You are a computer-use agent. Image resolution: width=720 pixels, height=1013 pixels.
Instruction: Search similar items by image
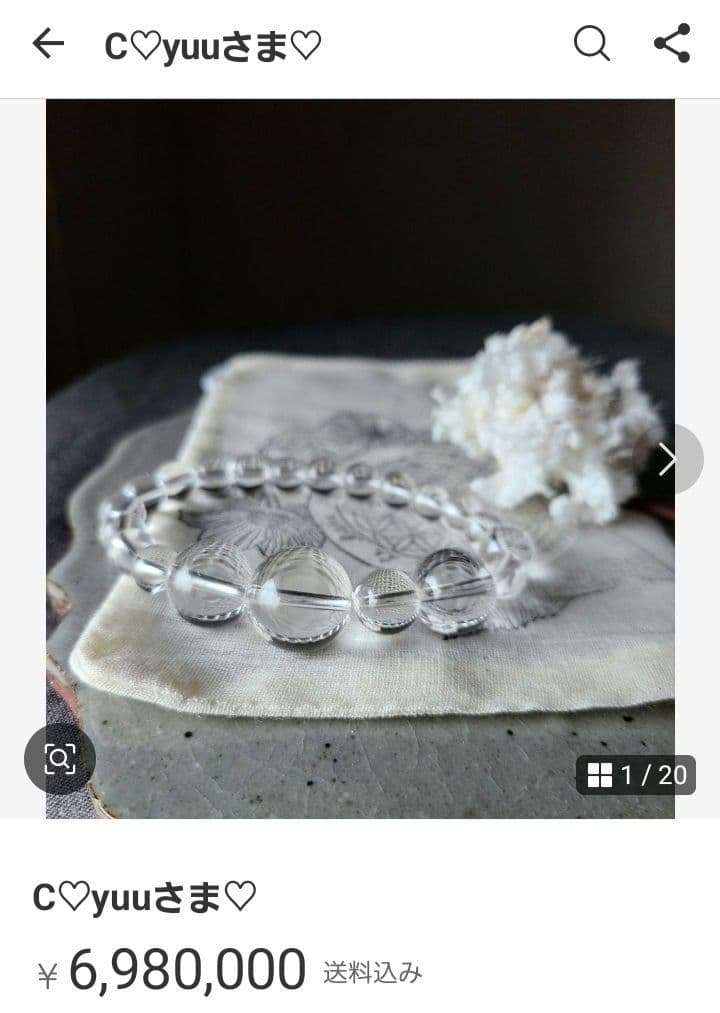pos(59,759)
